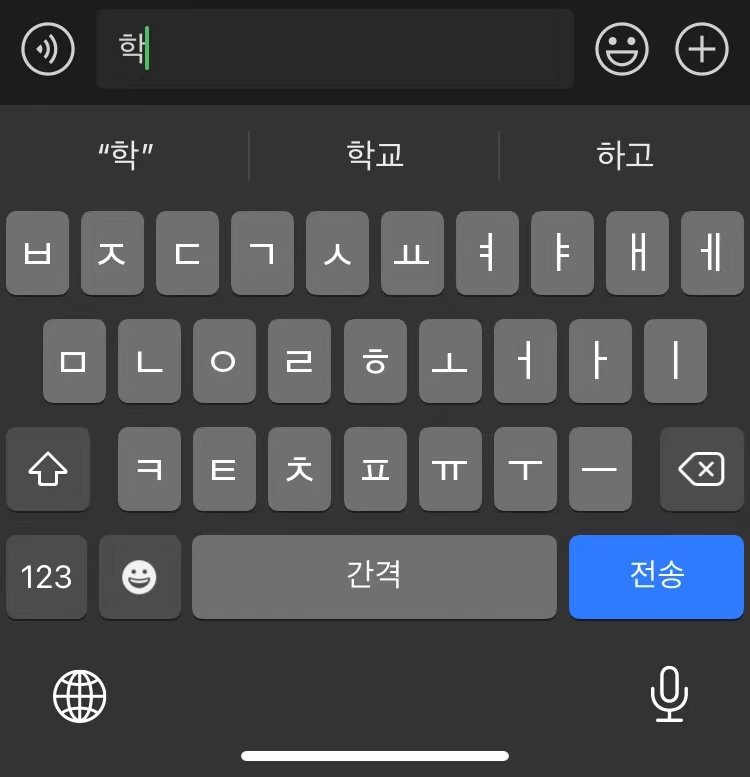Open the plus attachment menu

click(702, 49)
